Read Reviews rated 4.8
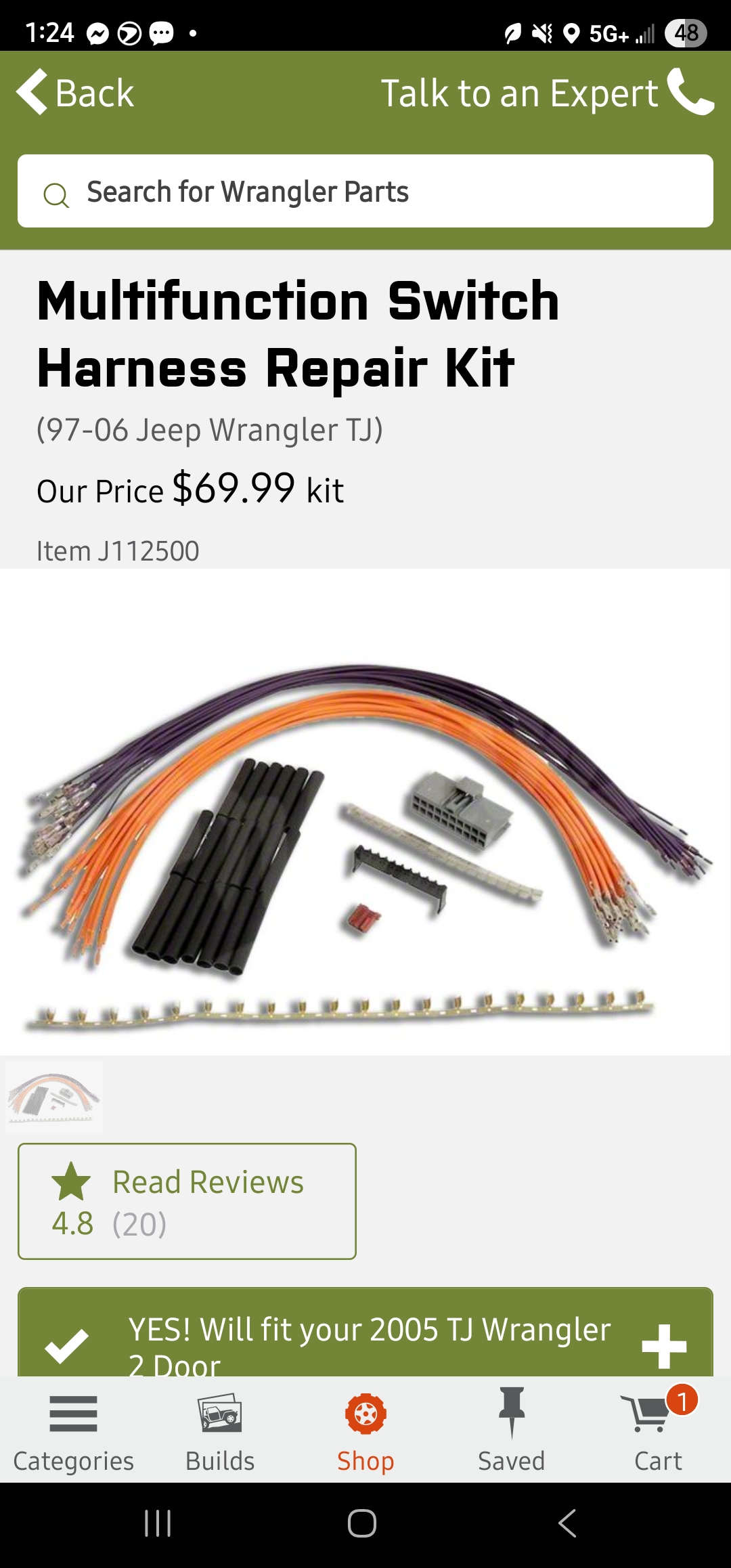This screenshot has width=731, height=1568. [187, 1202]
